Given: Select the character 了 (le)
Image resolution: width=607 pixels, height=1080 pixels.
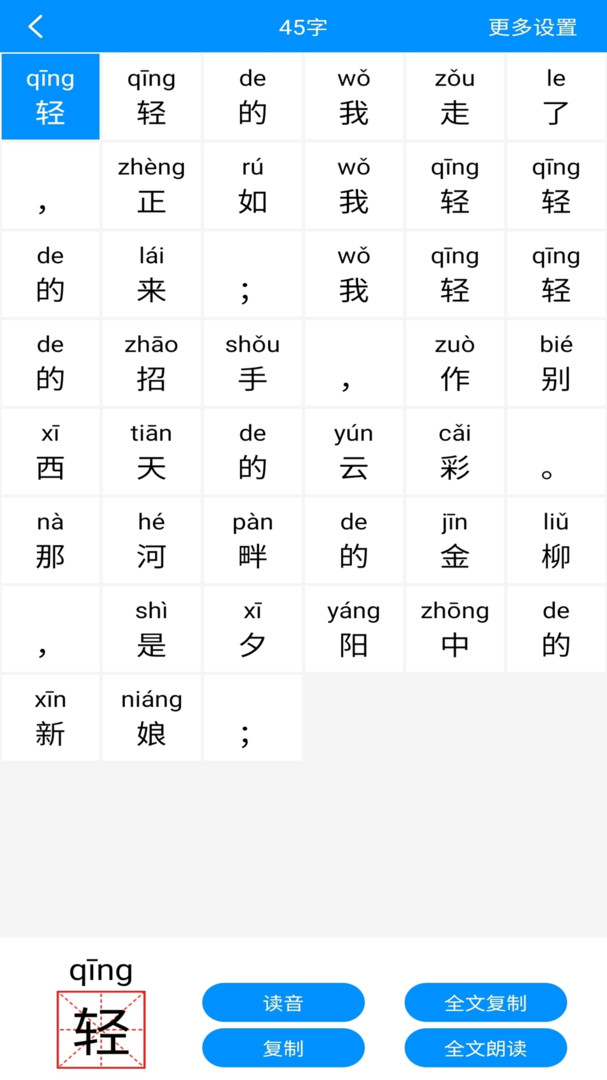Looking at the screenshot, I should point(556,97).
